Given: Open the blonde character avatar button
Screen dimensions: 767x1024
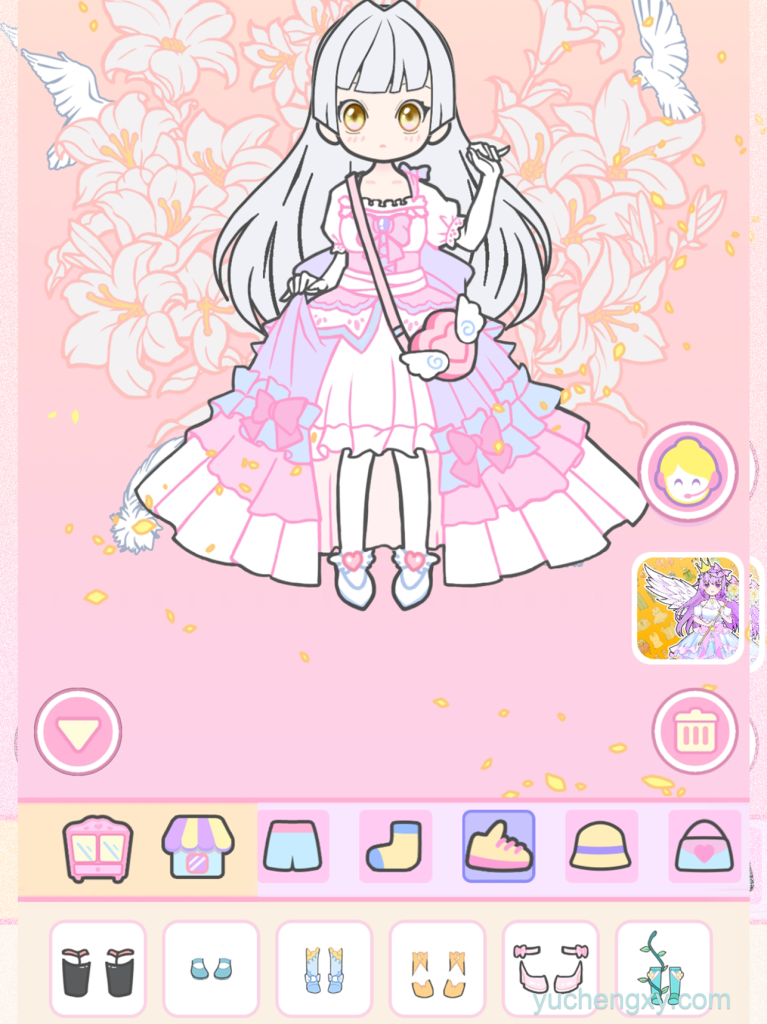Looking at the screenshot, I should click(688, 472).
